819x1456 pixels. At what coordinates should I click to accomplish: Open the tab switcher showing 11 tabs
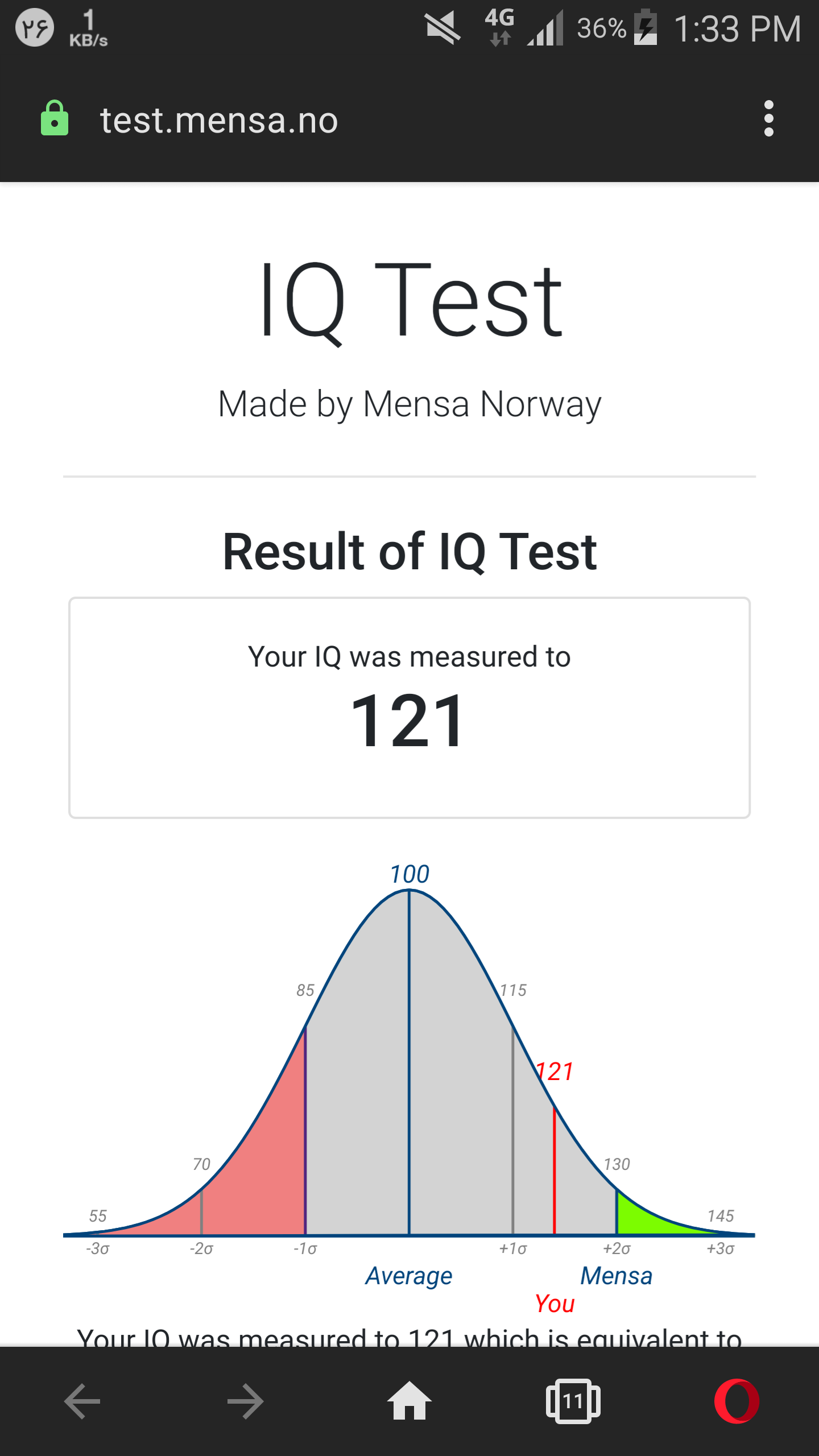coord(573,1401)
